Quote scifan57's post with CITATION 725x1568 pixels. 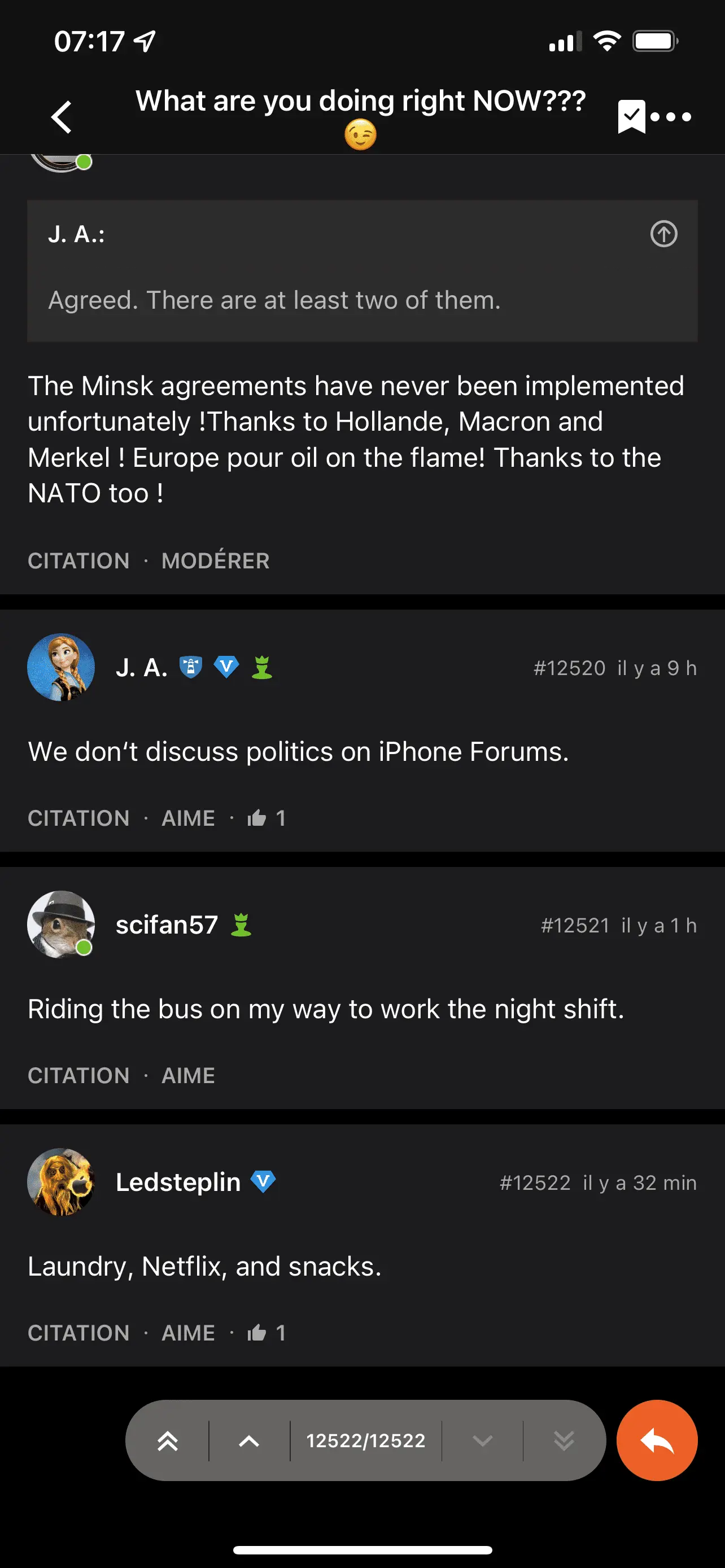point(78,1076)
